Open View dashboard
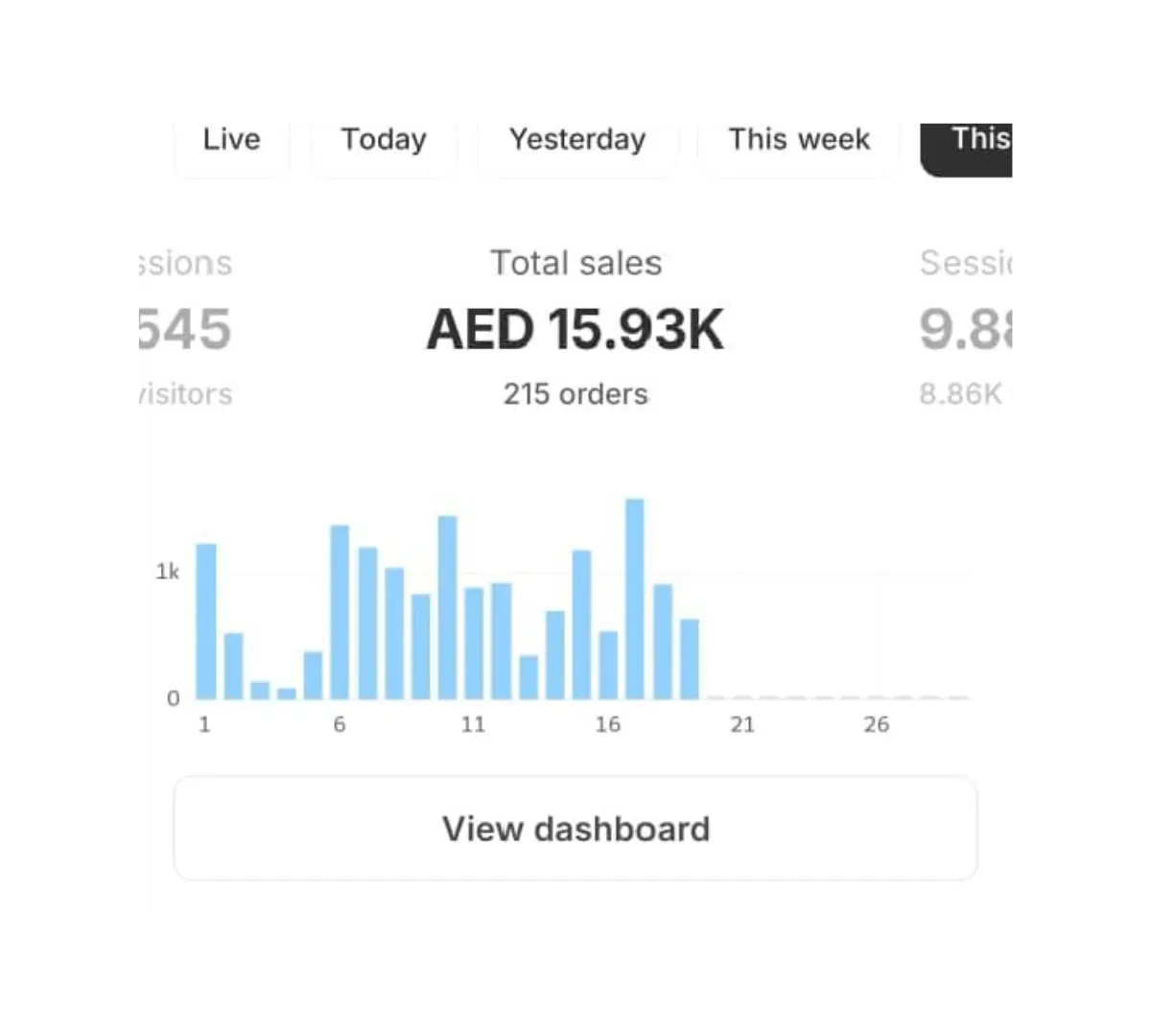This screenshot has height=1036, width=1151. (575, 829)
